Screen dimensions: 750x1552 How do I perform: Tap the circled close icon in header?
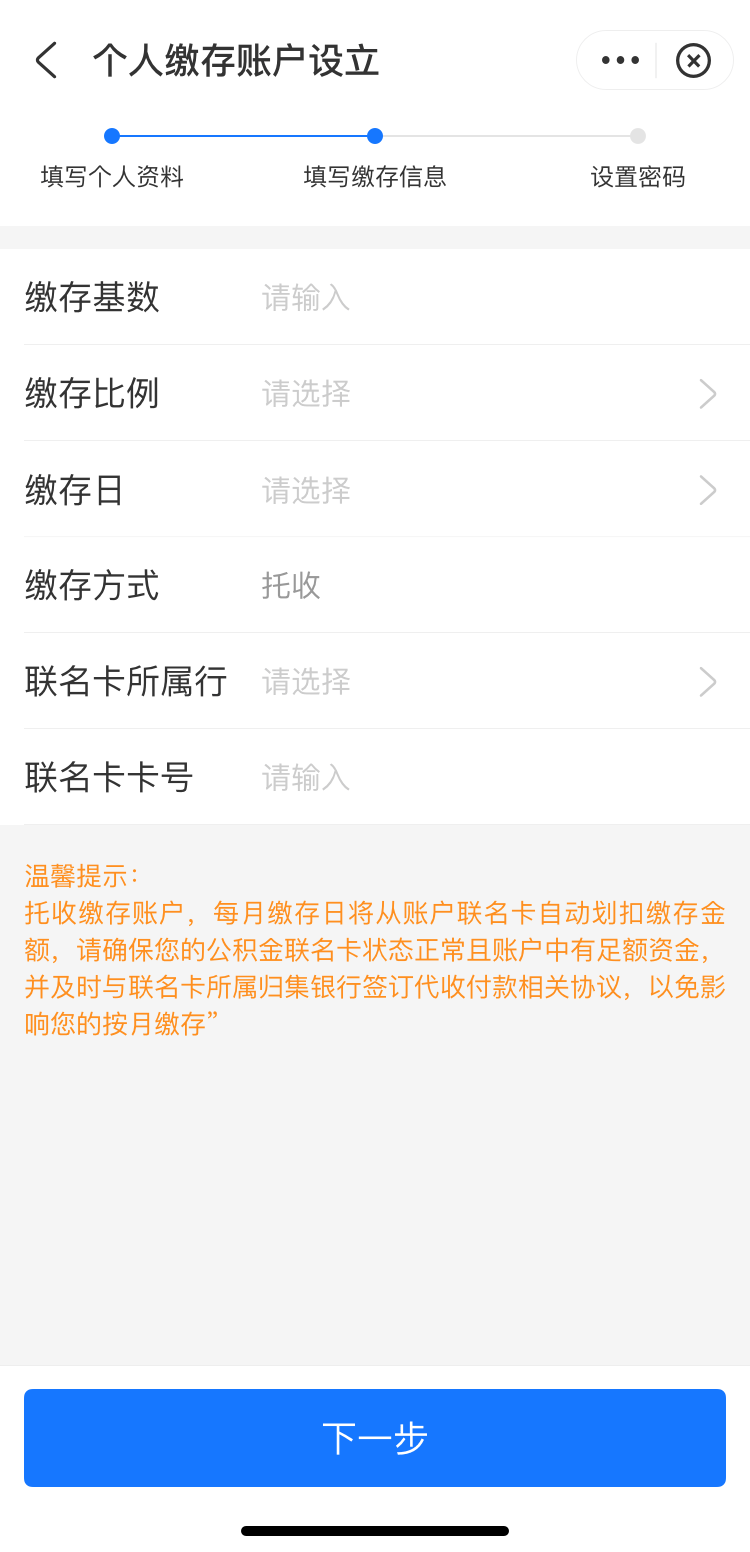(x=693, y=60)
